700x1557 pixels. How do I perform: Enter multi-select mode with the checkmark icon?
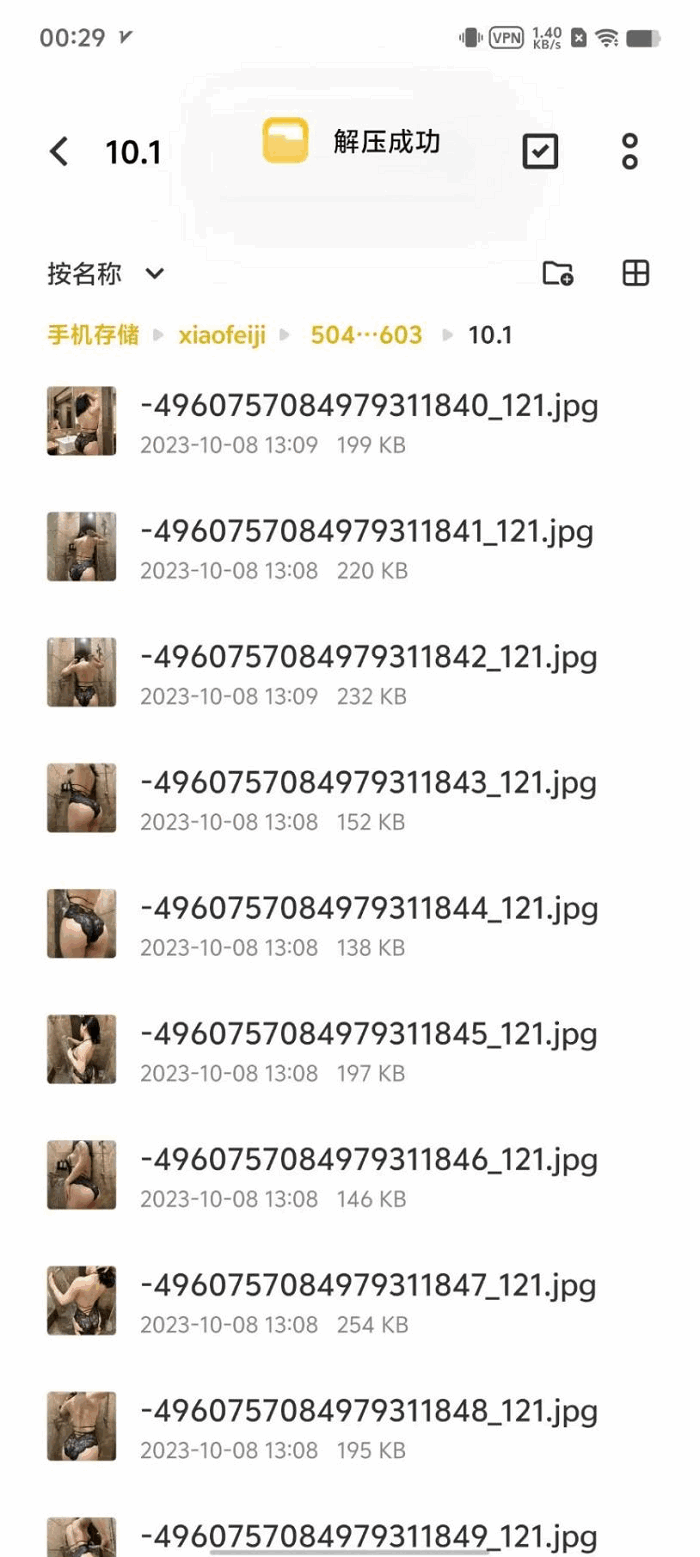click(x=540, y=152)
